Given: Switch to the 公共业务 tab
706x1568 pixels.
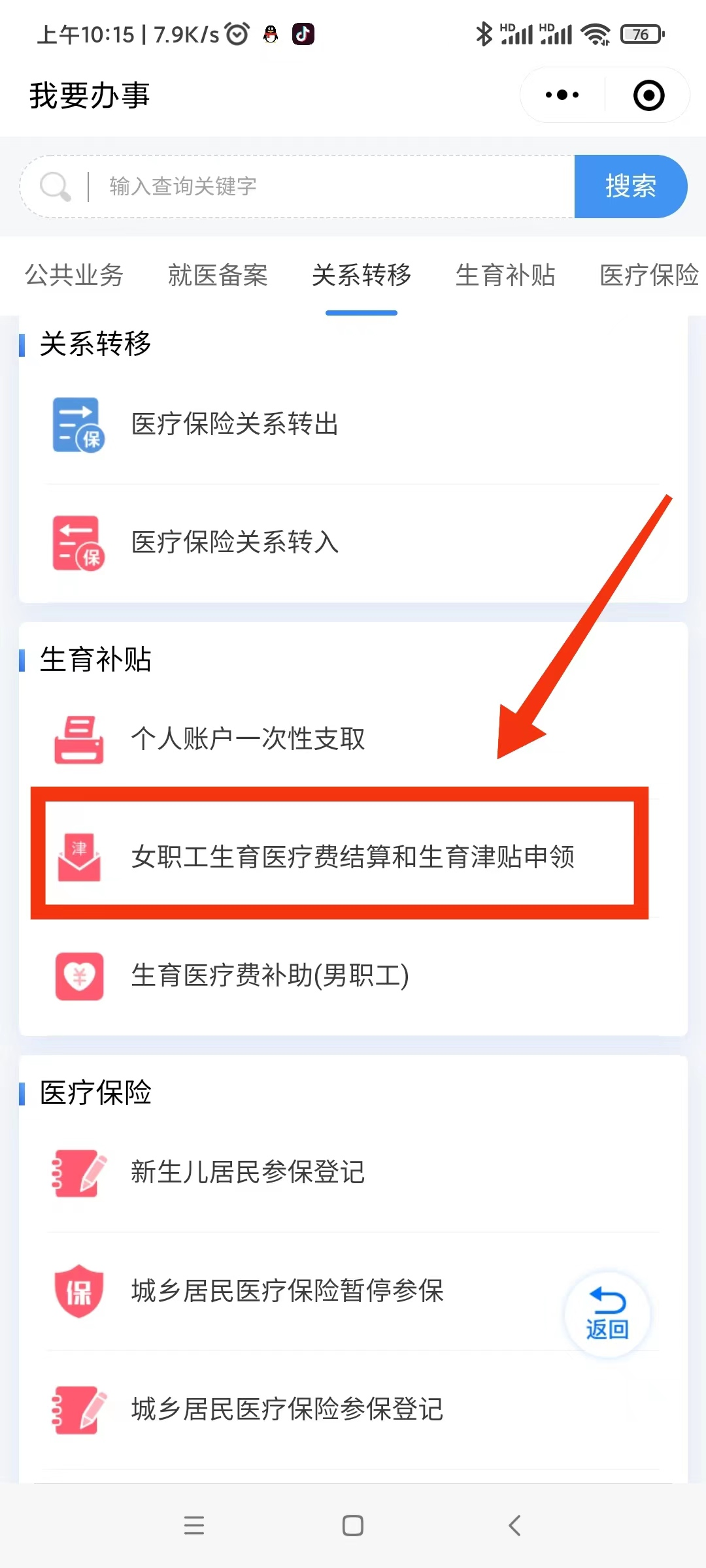Looking at the screenshot, I should [x=74, y=275].
